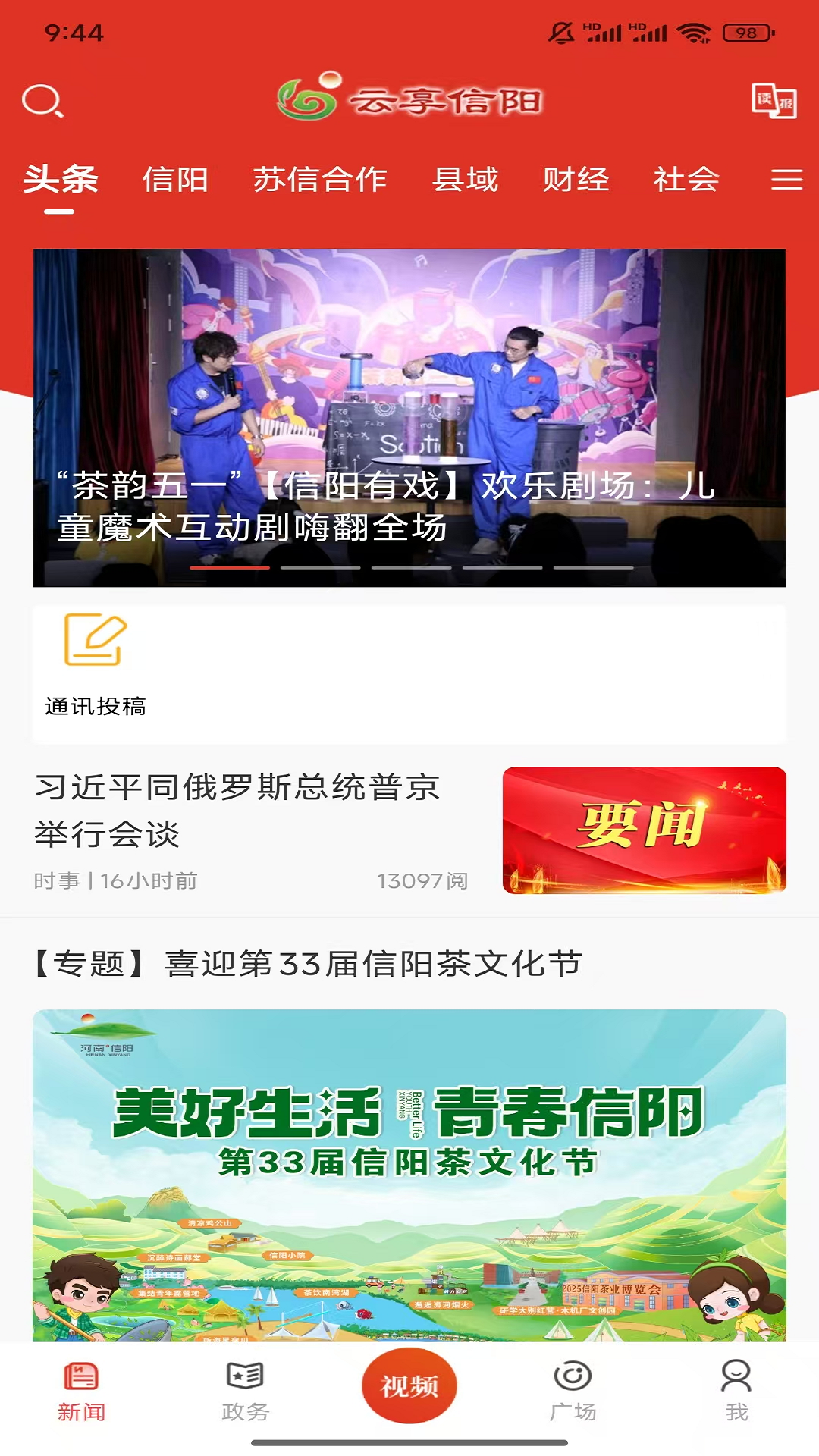Screen dimensions: 819x1456
Task: Switch to the 信阳 tab
Action: 175,180
